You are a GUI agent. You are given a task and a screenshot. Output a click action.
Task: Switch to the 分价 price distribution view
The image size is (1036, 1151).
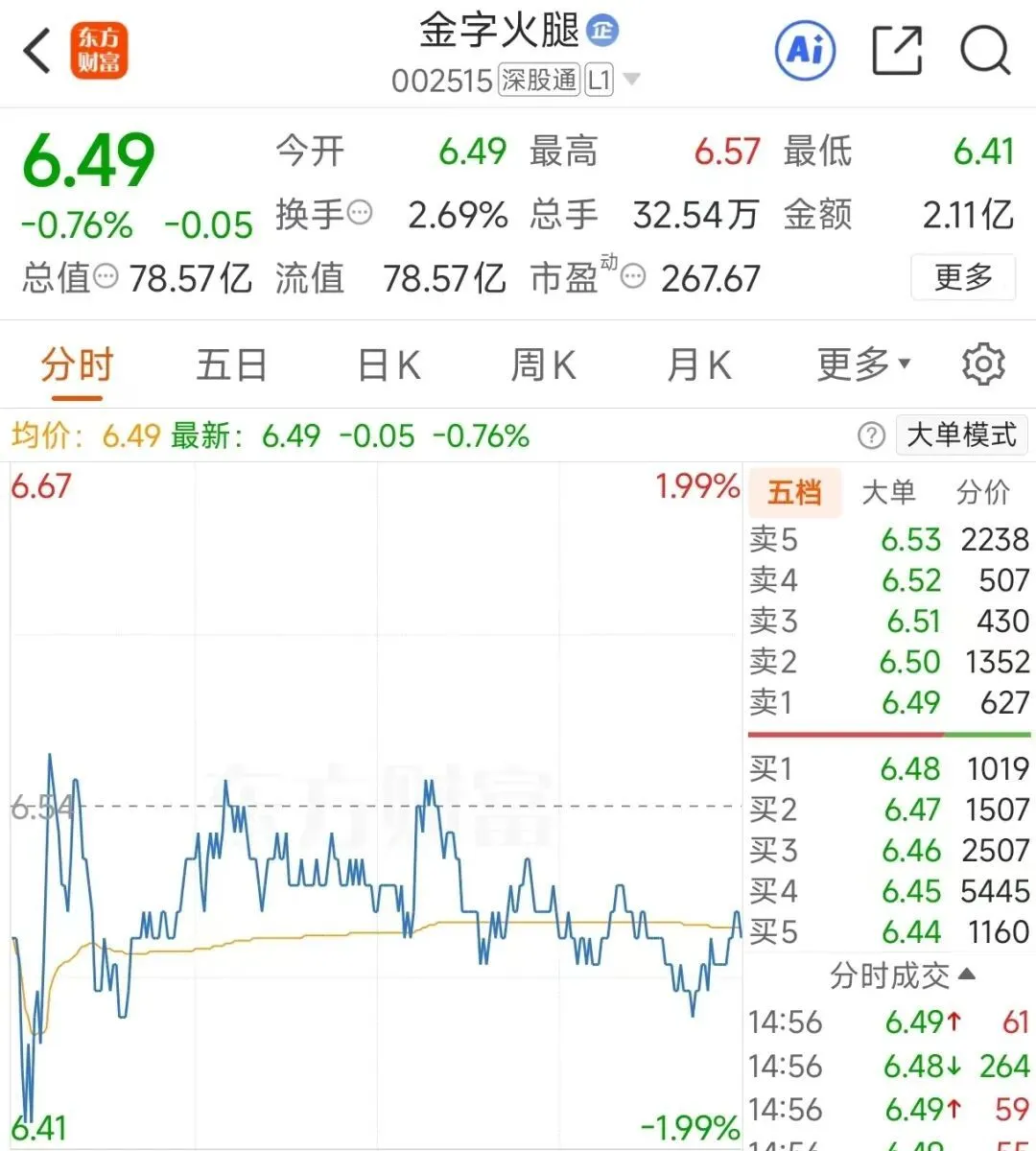pyautogui.click(x=982, y=492)
